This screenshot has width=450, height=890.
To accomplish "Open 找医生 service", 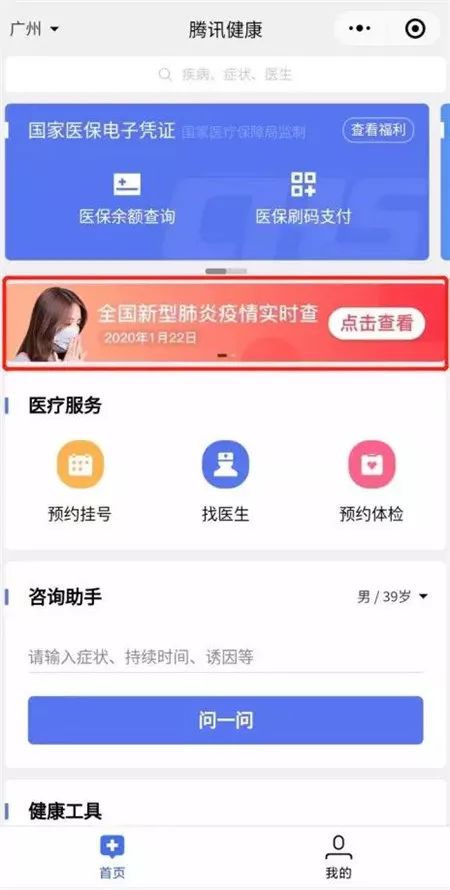I will [225, 481].
